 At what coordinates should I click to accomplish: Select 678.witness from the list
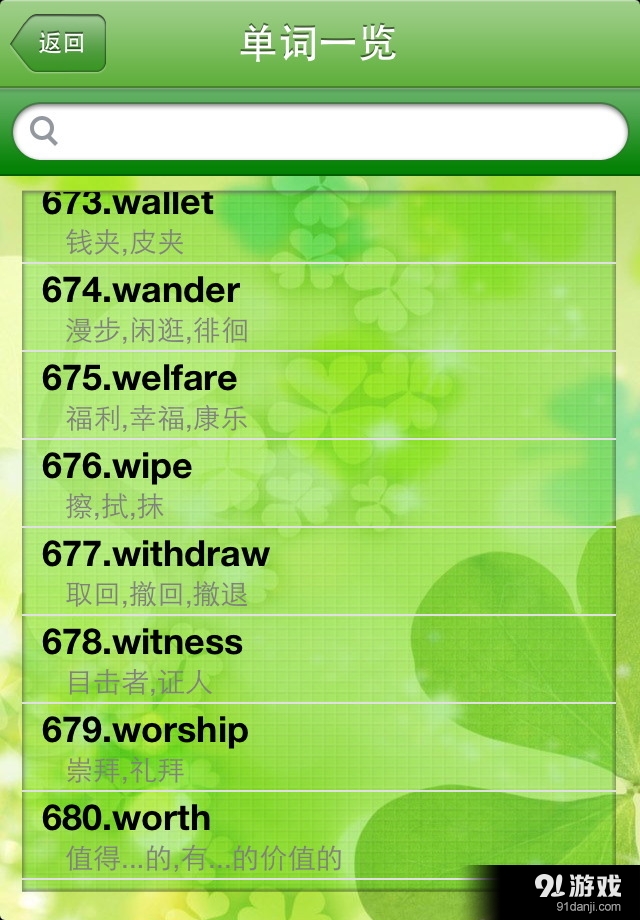point(318,660)
